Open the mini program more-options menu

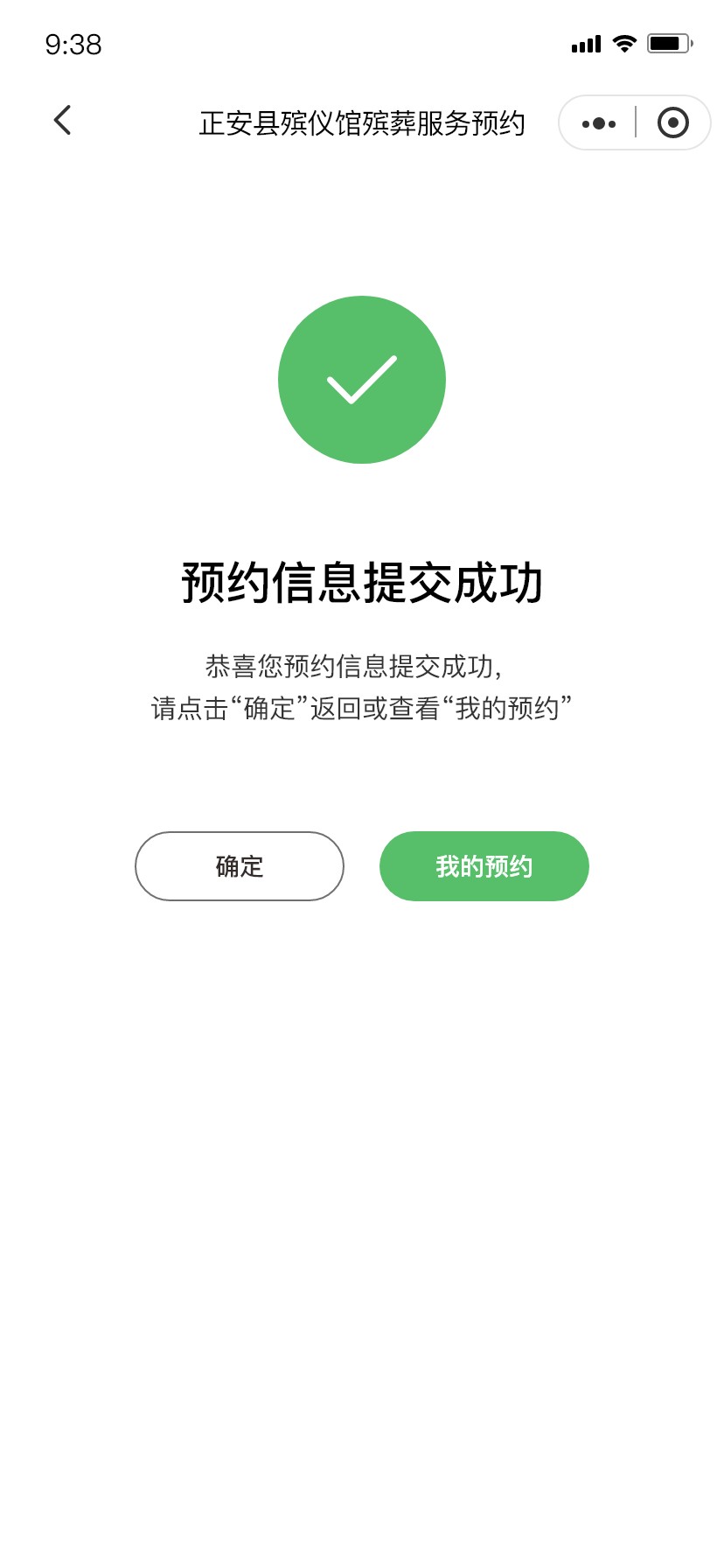point(599,123)
